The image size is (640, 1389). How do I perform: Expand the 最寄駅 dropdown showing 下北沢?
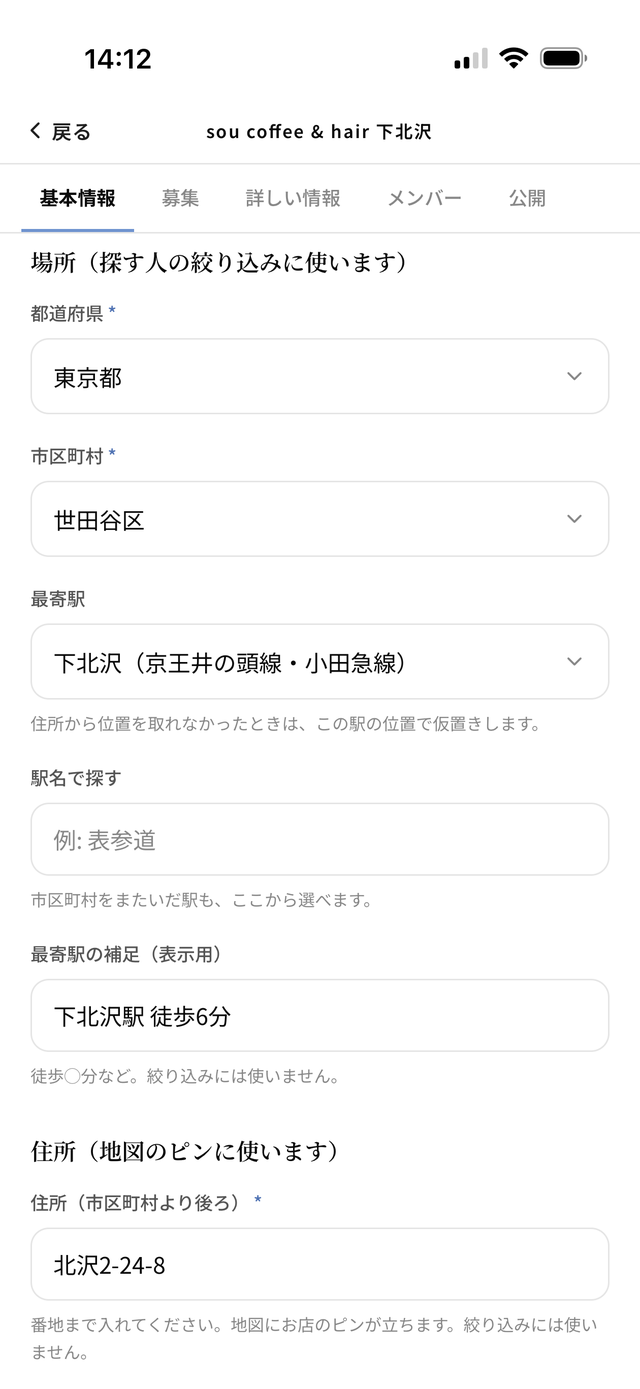320,661
